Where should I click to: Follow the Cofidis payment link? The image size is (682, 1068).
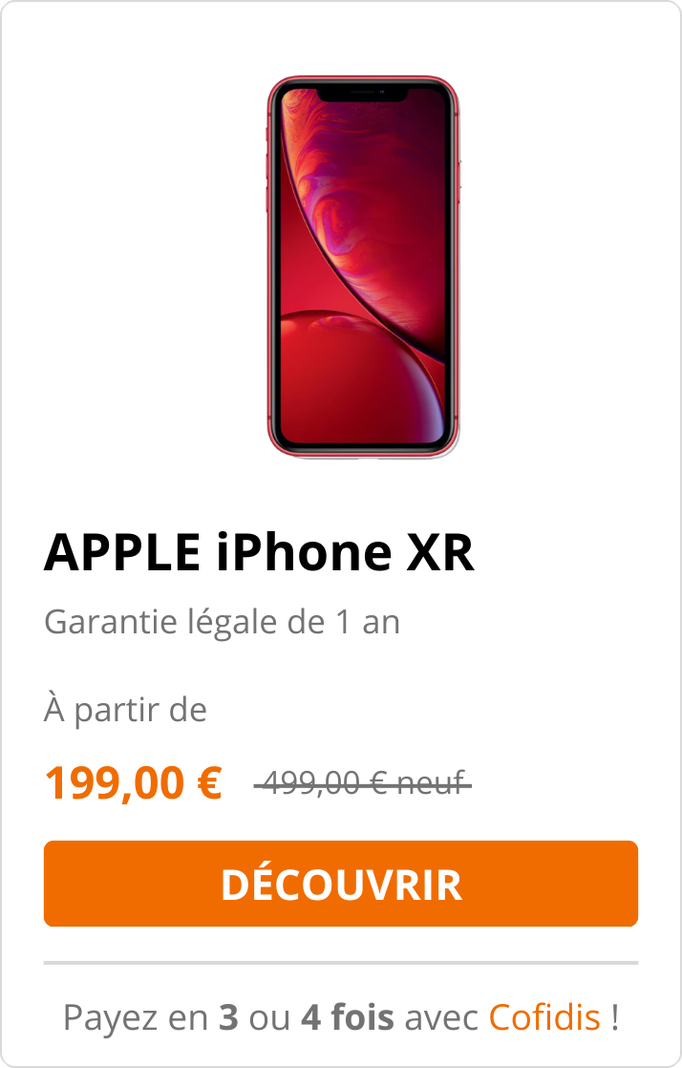[544, 1018]
